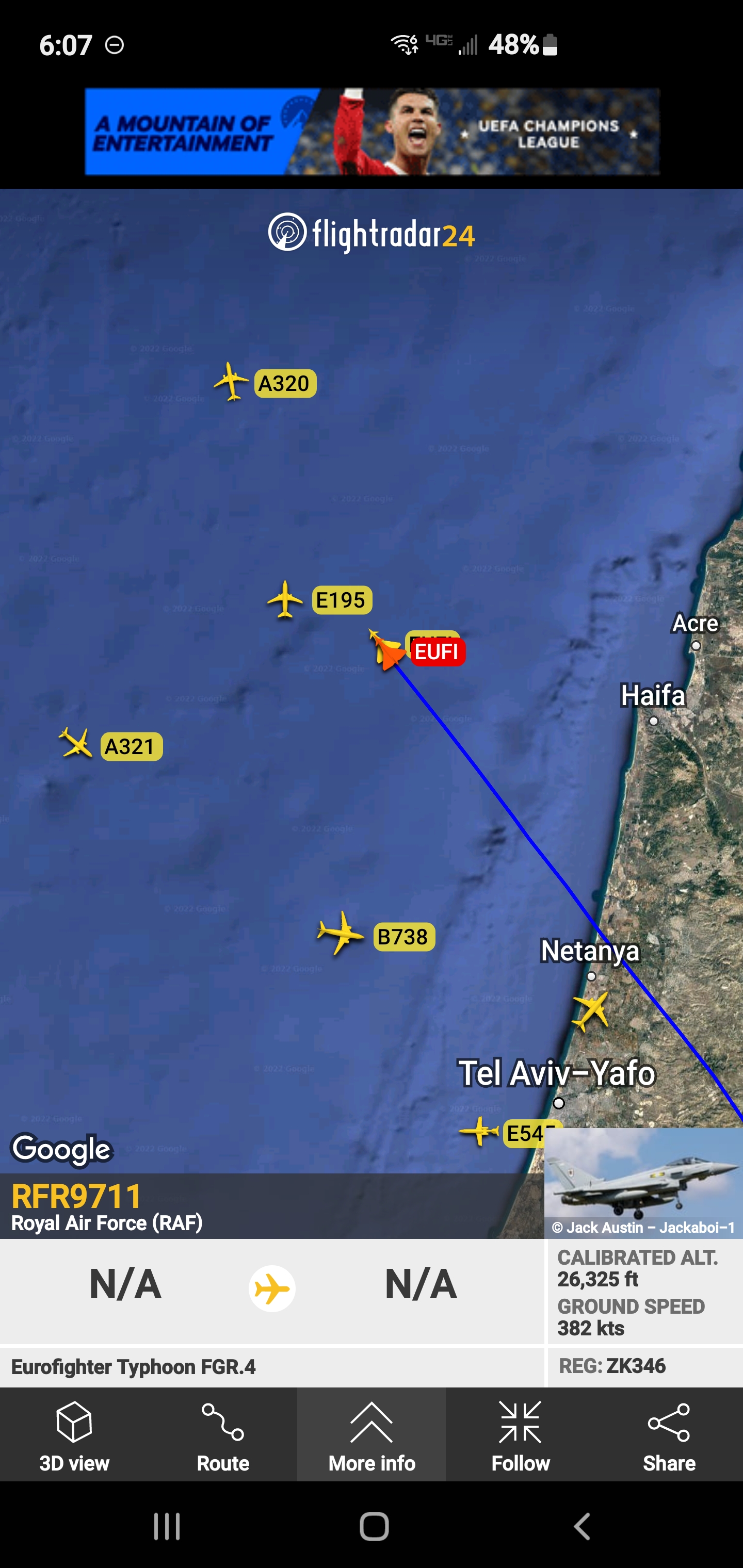Screen dimensions: 743x1568
Task: Open the 3D view
Action: [74, 1435]
